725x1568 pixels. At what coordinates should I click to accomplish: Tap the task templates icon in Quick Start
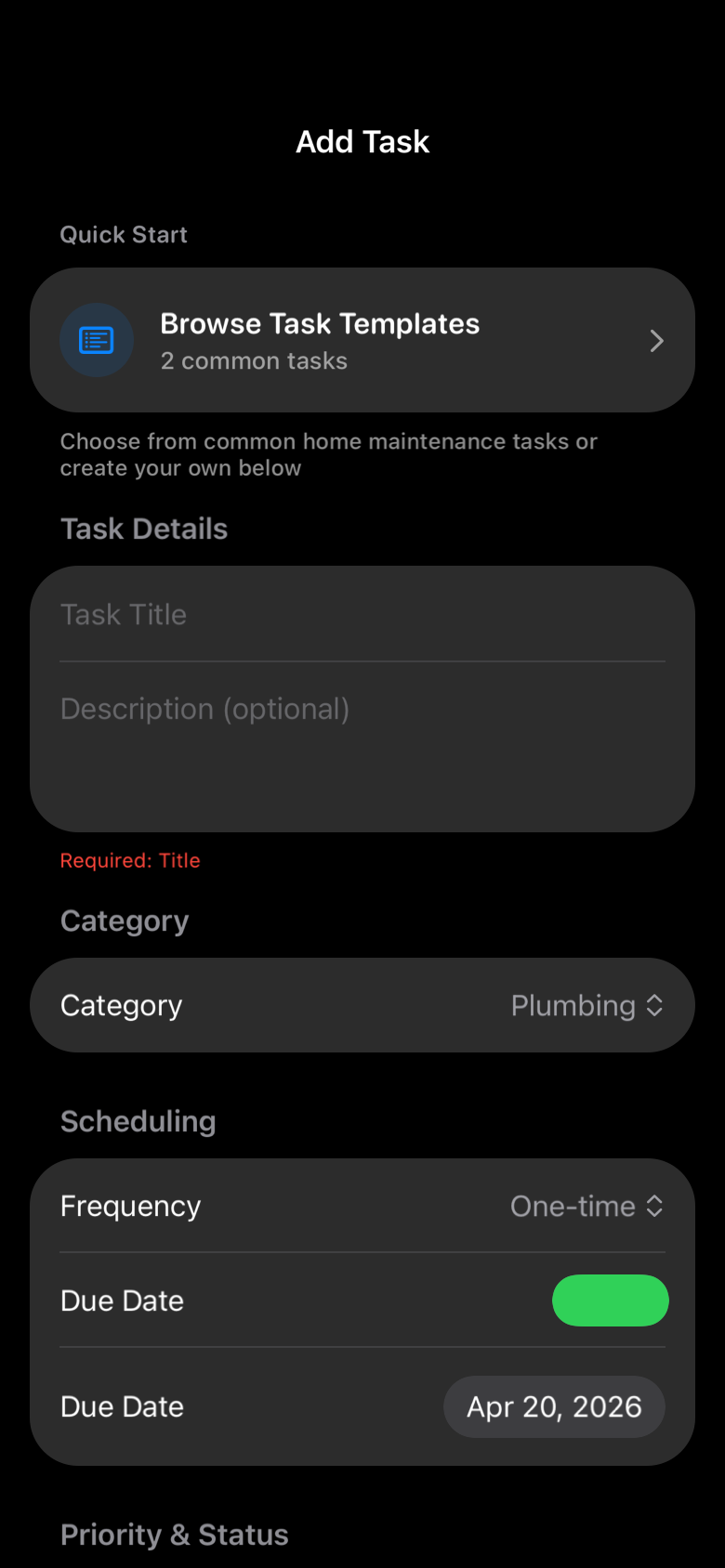97,340
